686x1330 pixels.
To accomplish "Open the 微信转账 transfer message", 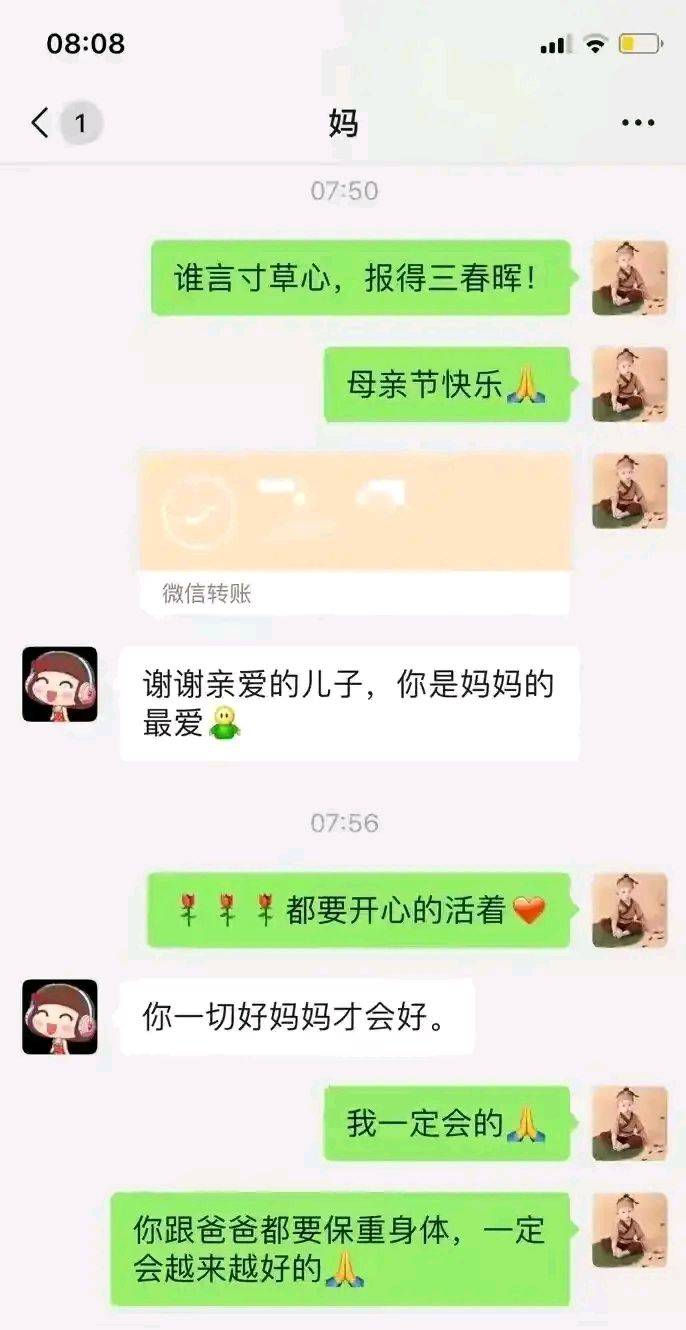I will click(354, 530).
